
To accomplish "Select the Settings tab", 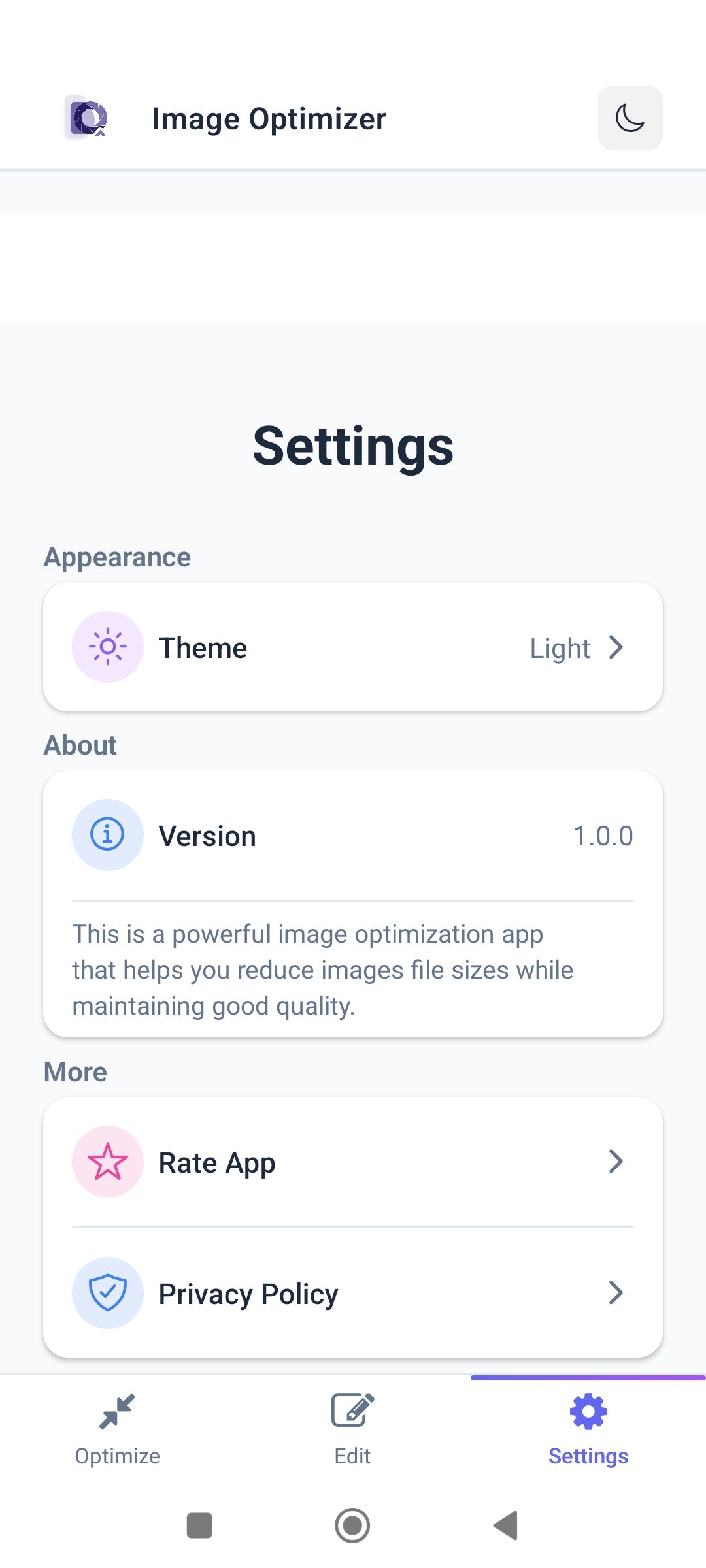I will [588, 1429].
